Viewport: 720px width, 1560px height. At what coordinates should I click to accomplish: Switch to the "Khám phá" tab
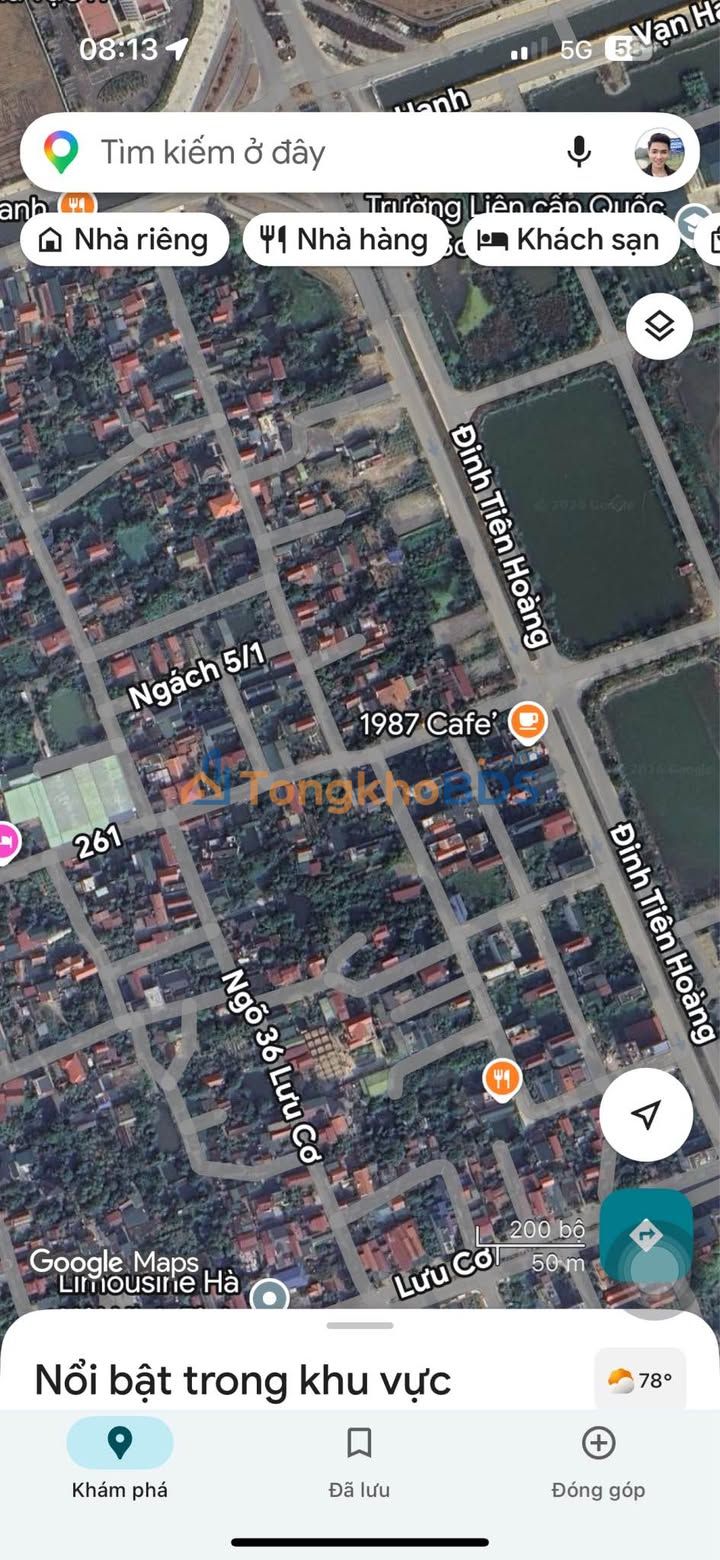click(x=120, y=1459)
